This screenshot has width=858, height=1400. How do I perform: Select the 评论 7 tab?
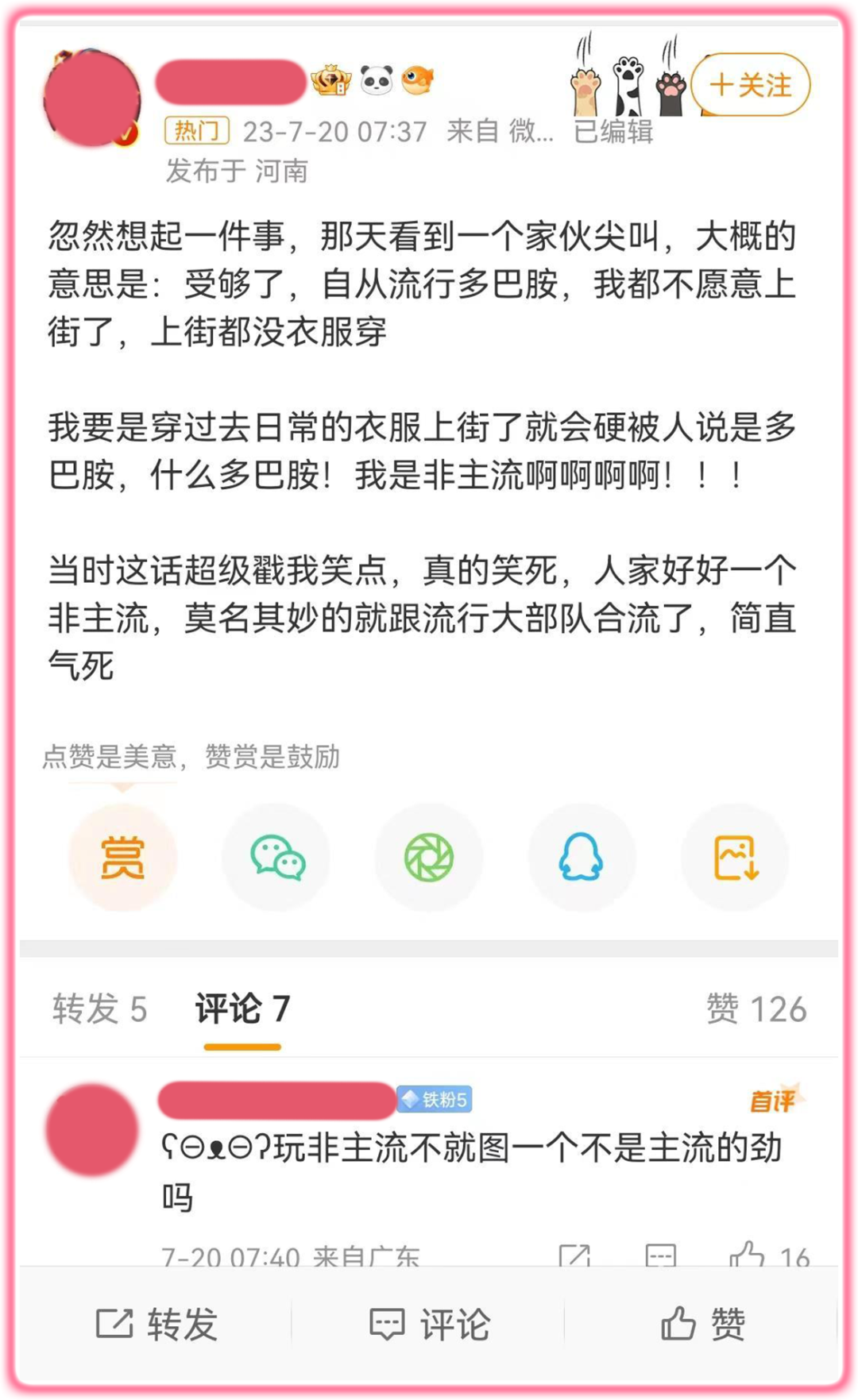pyautogui.click(x=242, y=1009)
